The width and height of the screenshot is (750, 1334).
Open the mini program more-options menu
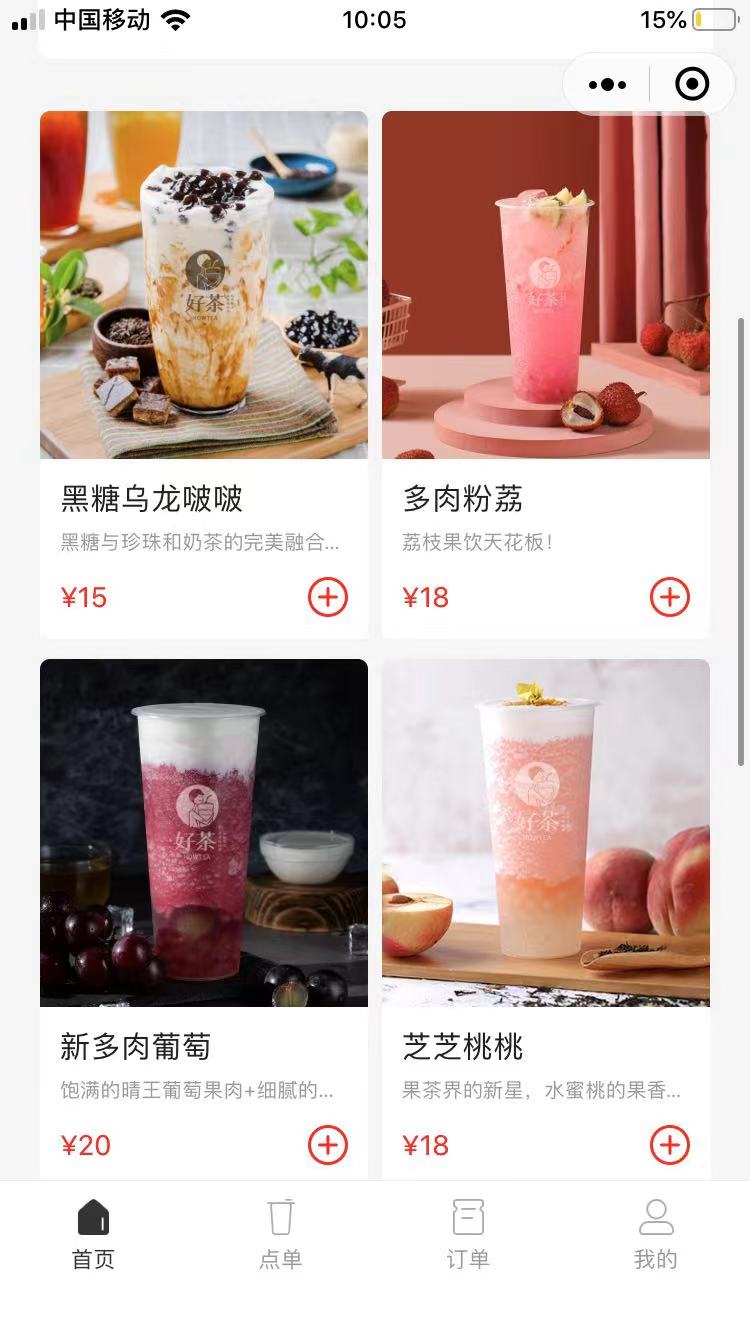point(607,85)
